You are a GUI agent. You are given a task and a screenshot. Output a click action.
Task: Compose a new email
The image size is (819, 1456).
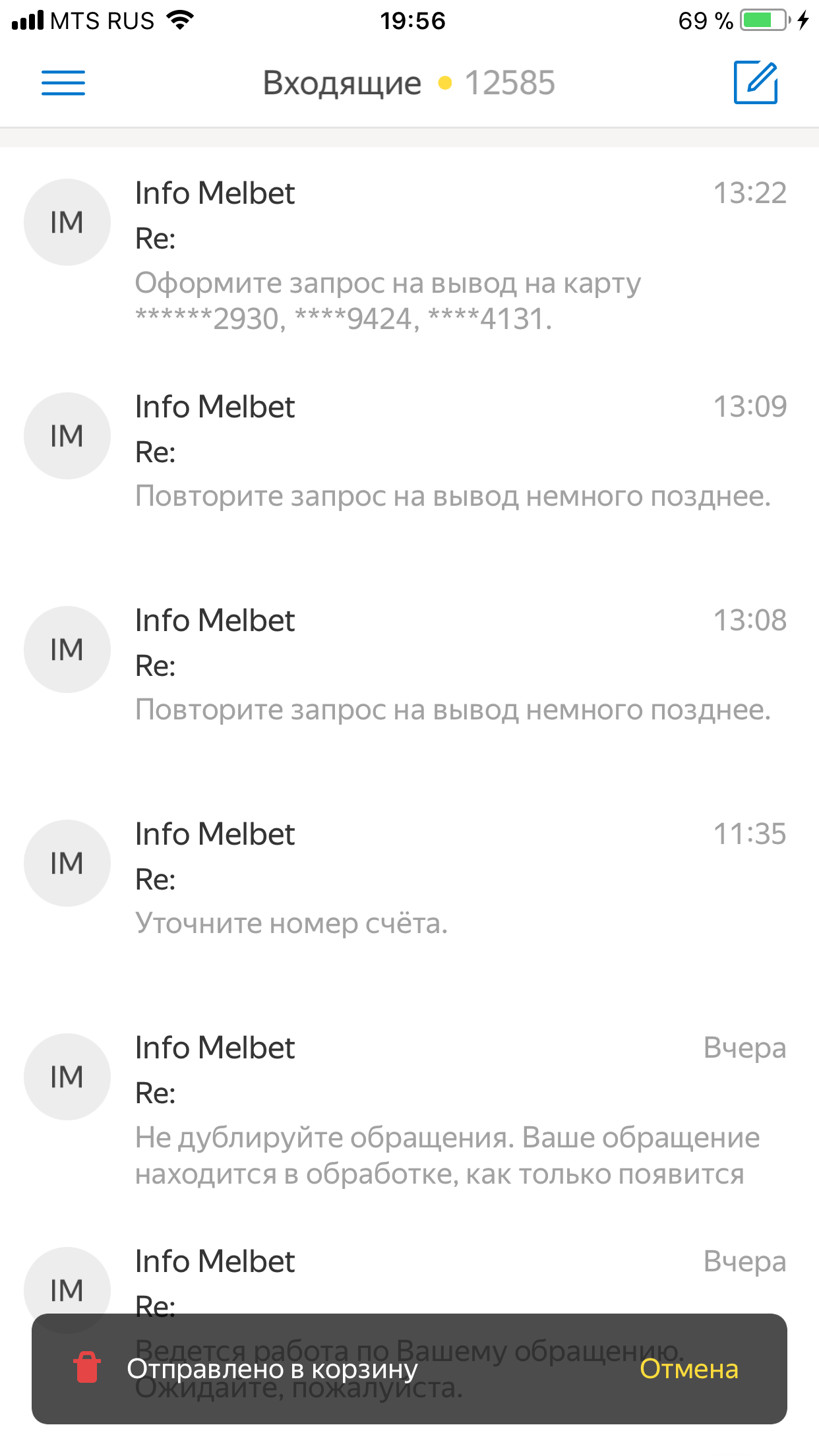click(756, 83)
